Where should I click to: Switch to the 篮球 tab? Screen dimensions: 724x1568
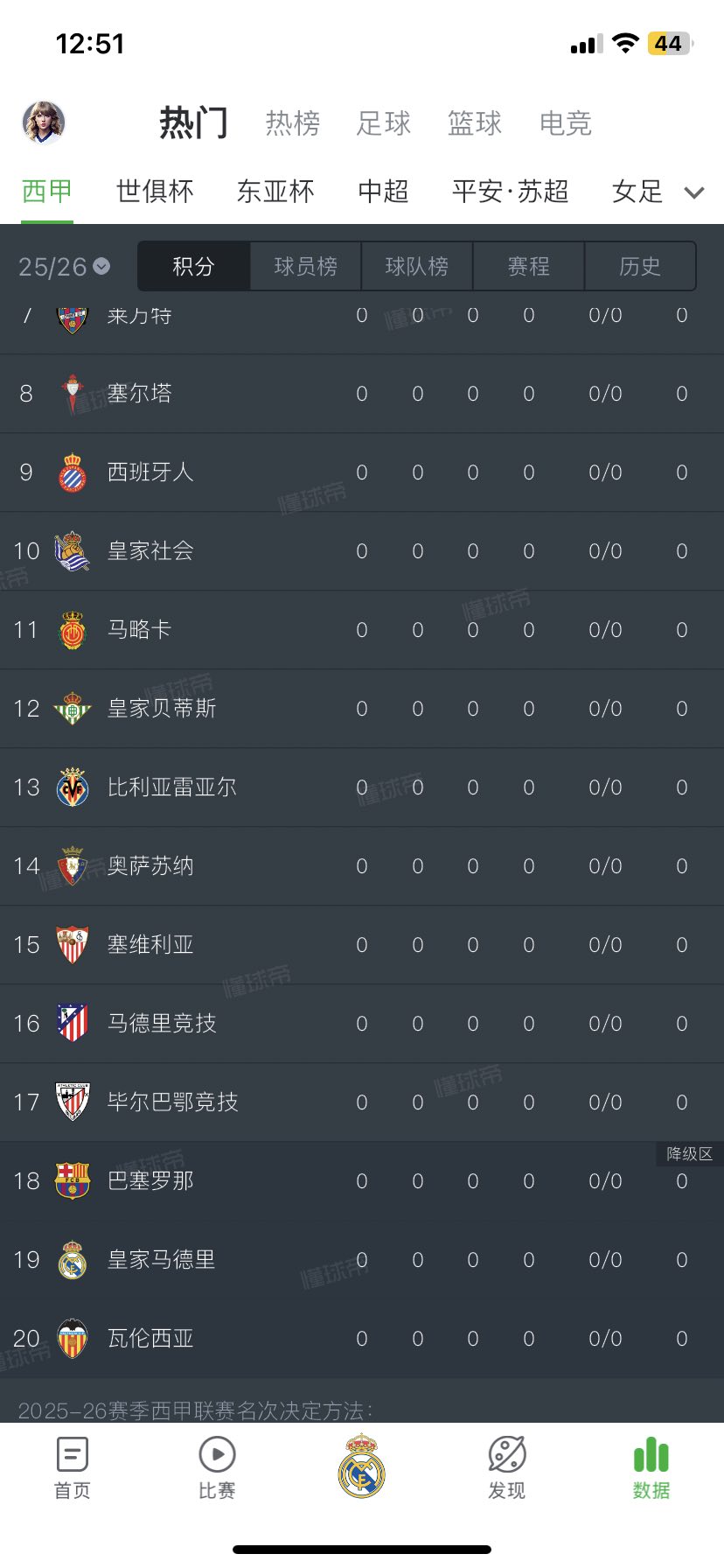475,123
